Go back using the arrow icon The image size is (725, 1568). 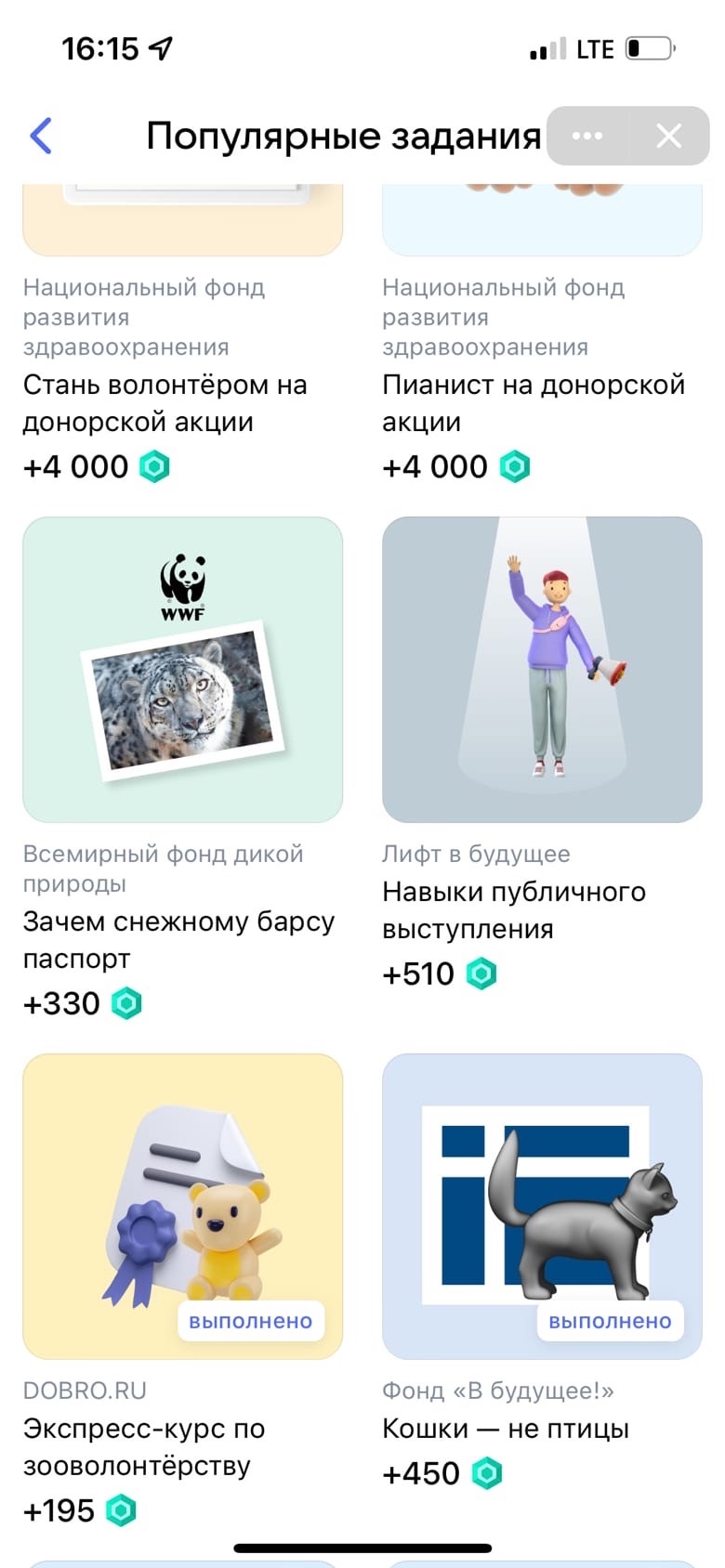coord(41,136)
